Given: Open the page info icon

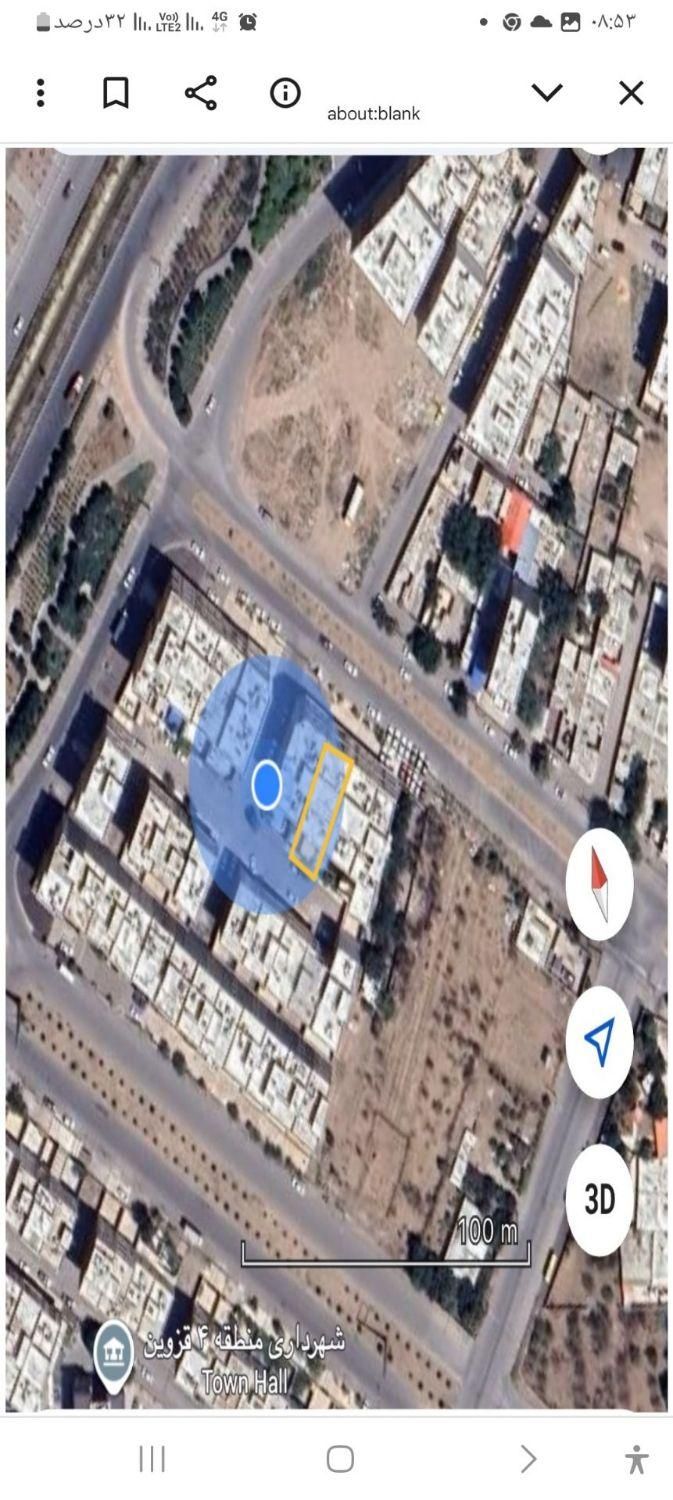Looking at the screenshot, I should click(x=285, y=93).
